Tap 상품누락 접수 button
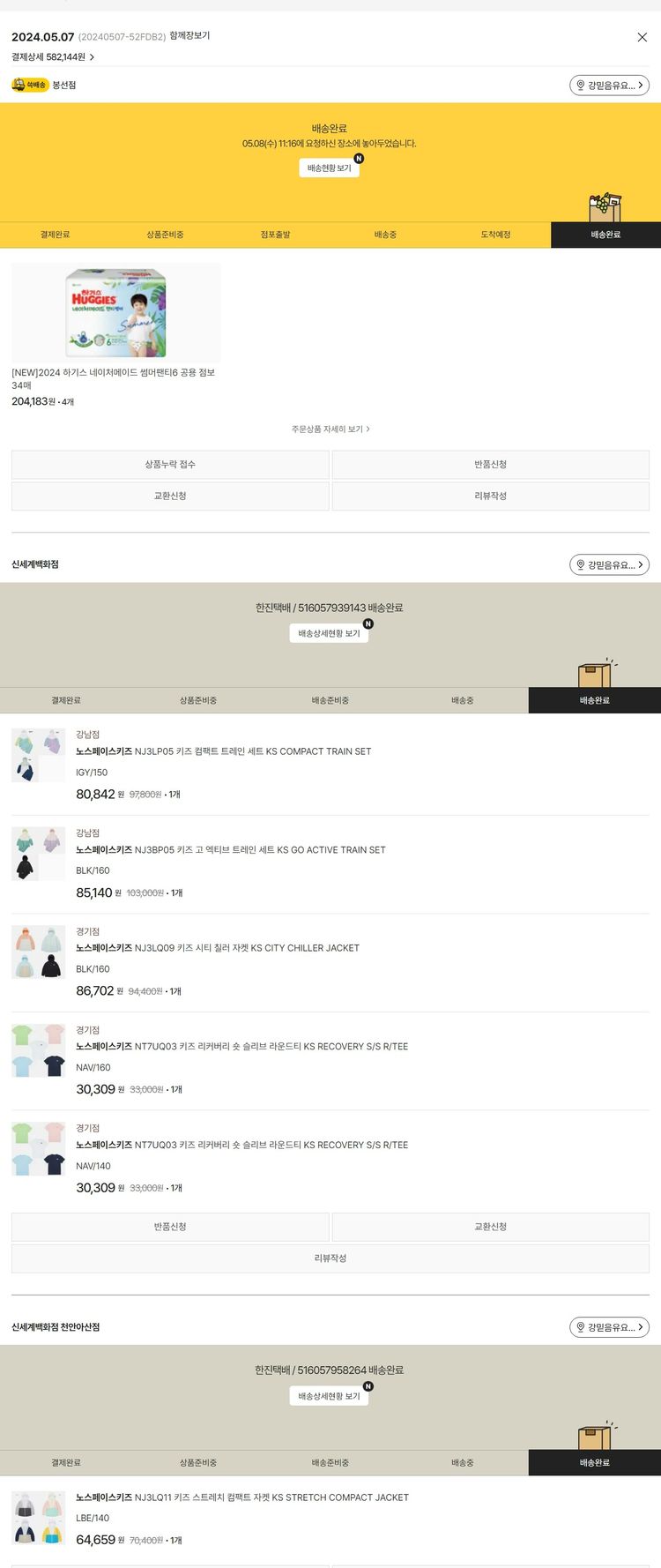The height and width of the screenshot is (1568, 661). pyautogui.click(x=170, y=464)
